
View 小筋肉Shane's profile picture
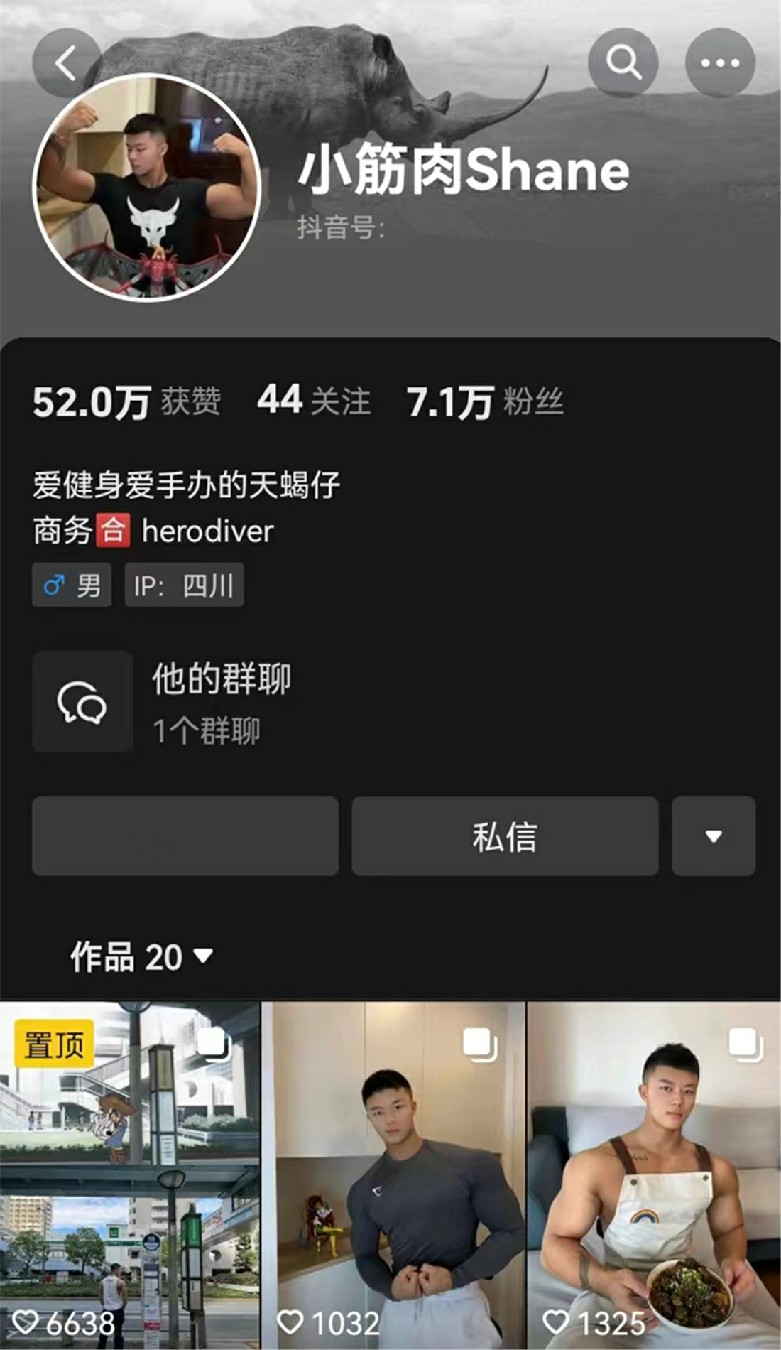[148, 187]
